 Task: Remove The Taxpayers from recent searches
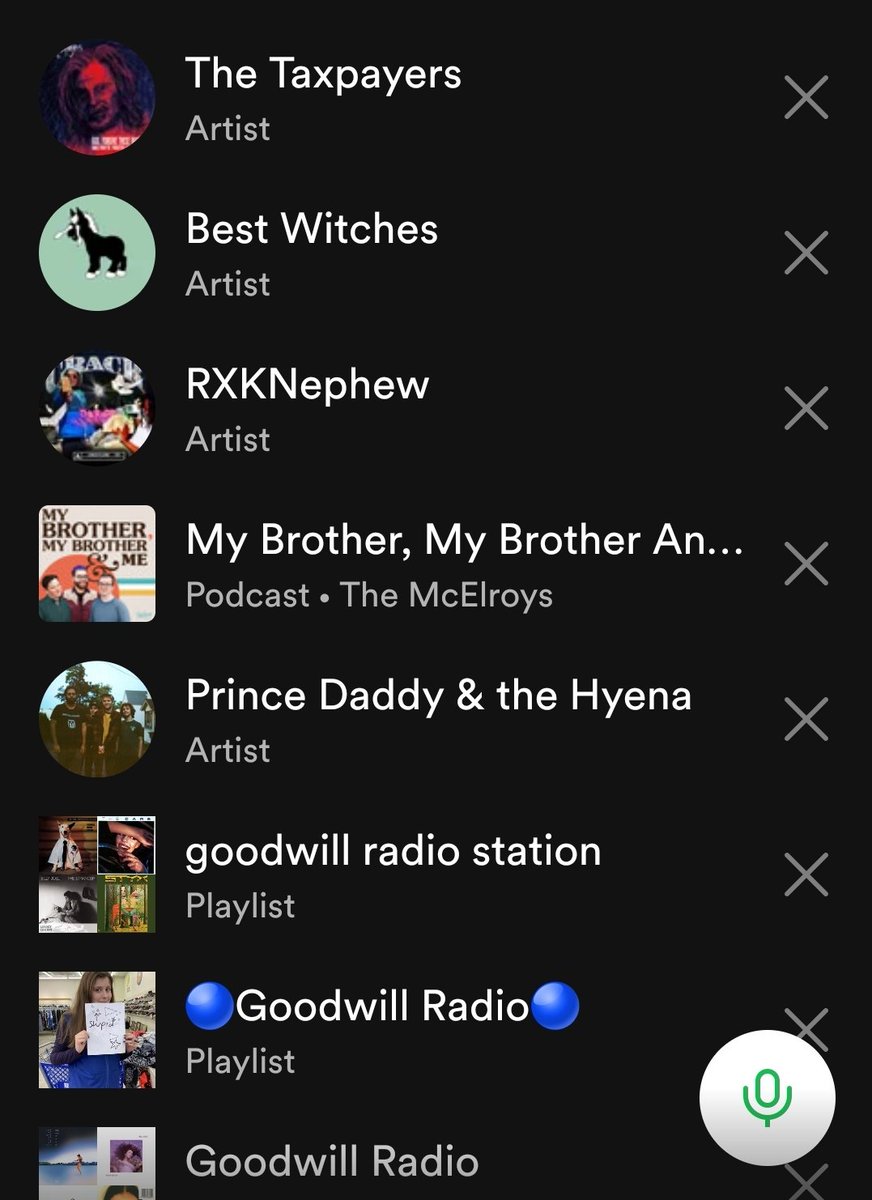coord(806,98)
